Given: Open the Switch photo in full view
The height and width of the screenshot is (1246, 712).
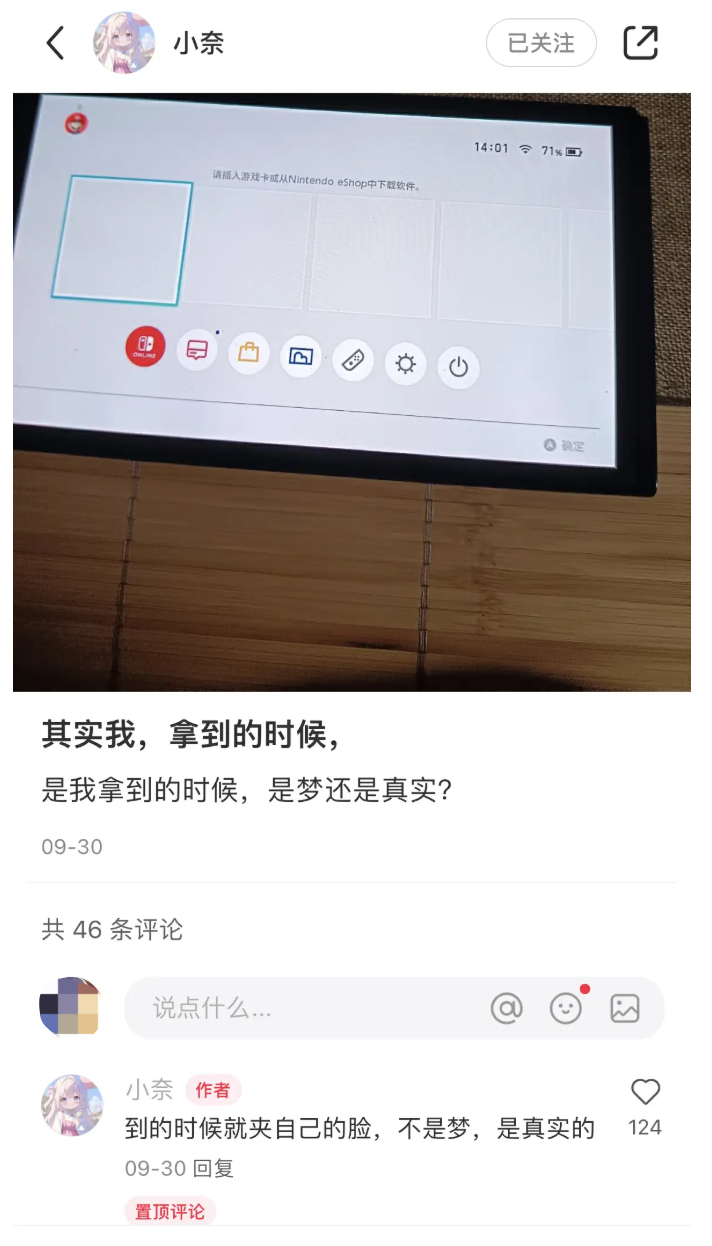Looking at the screenshot, I should 352,392.
